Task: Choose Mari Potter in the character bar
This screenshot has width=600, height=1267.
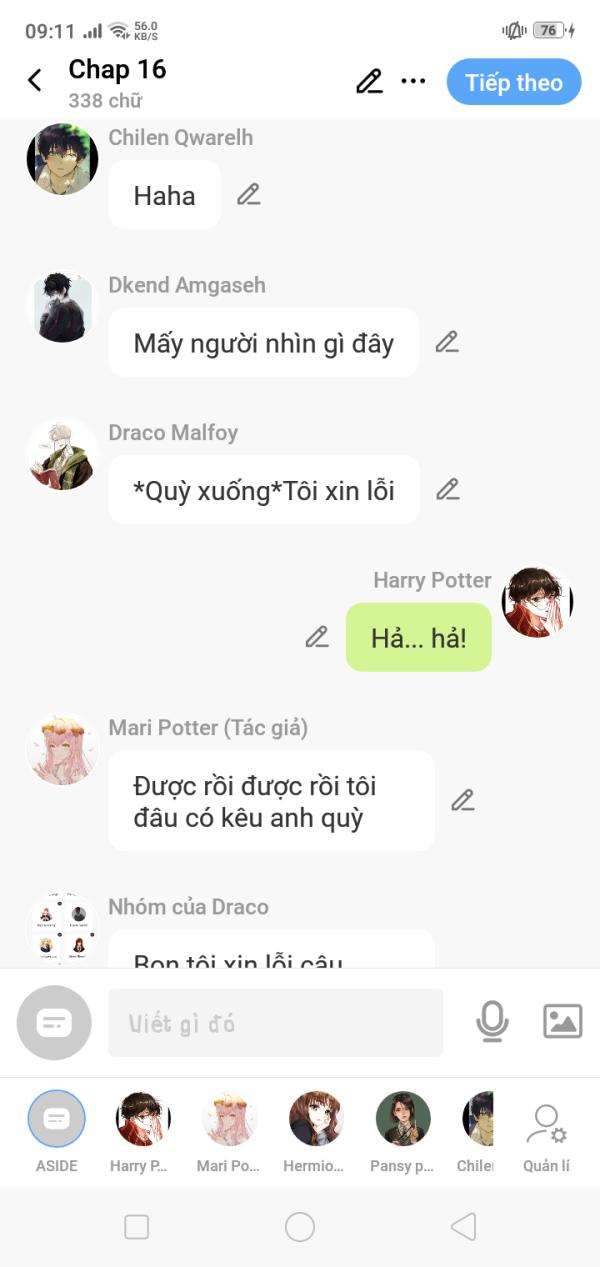Action: click(230, 1131)
